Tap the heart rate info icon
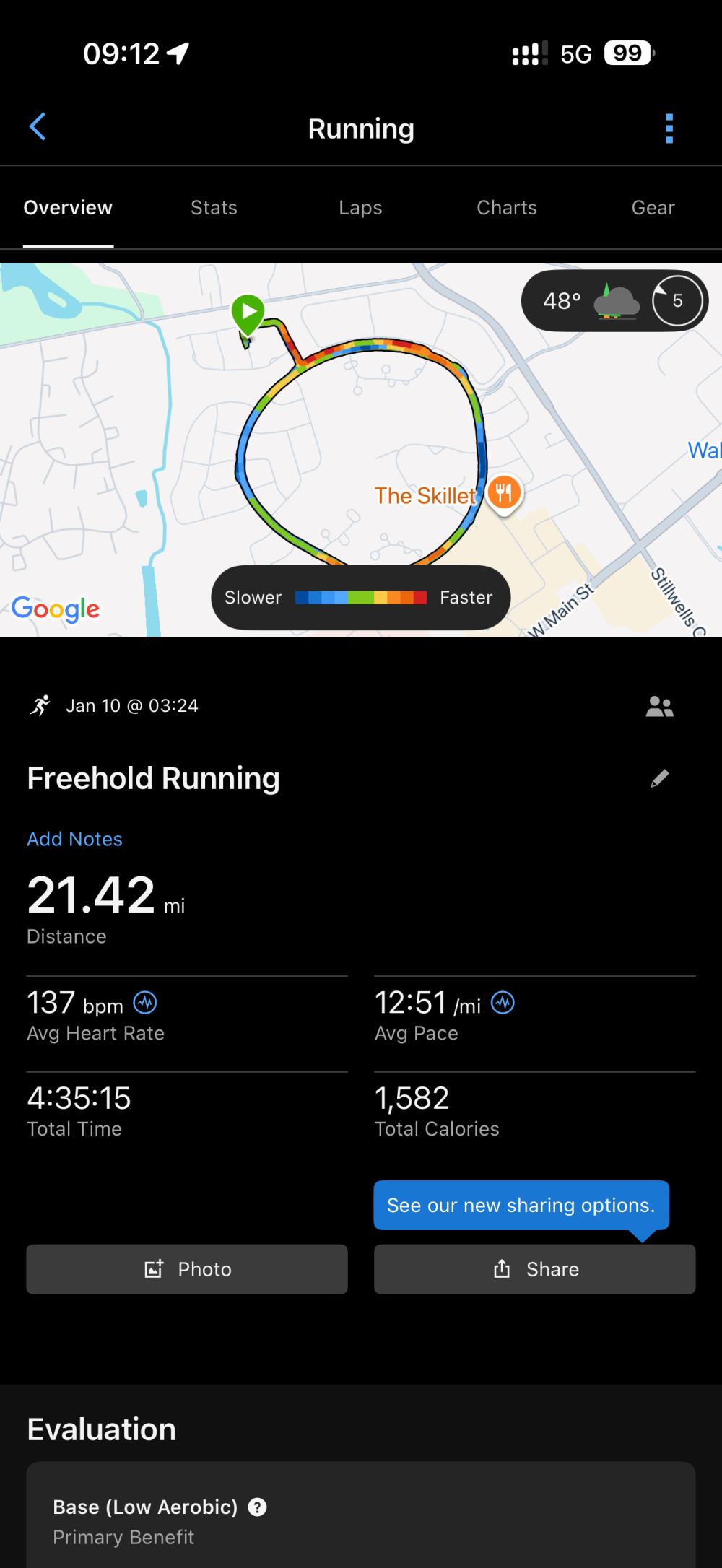The image size is (722, 1568). 145,1003
